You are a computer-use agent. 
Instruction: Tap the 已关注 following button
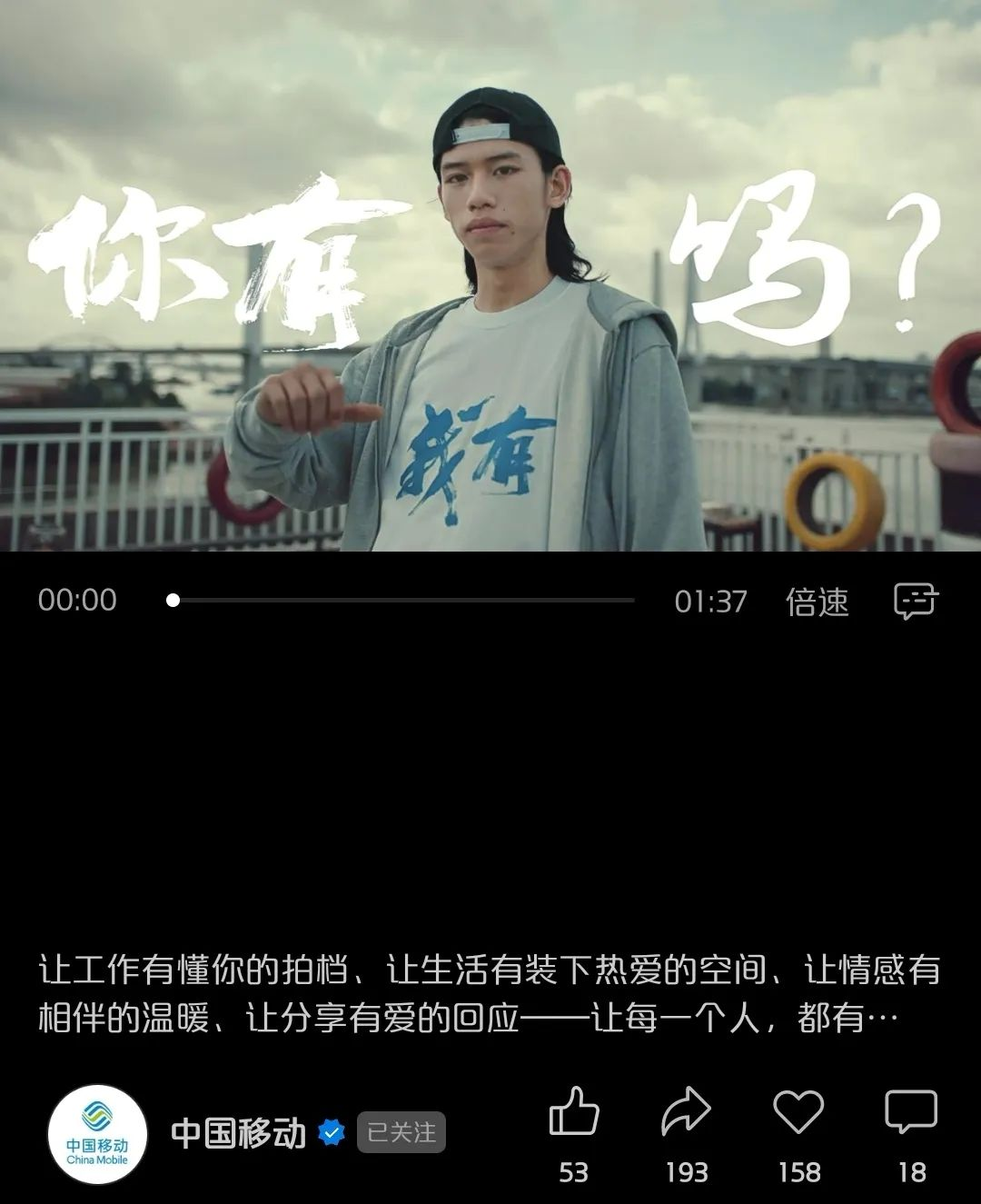401,1132
